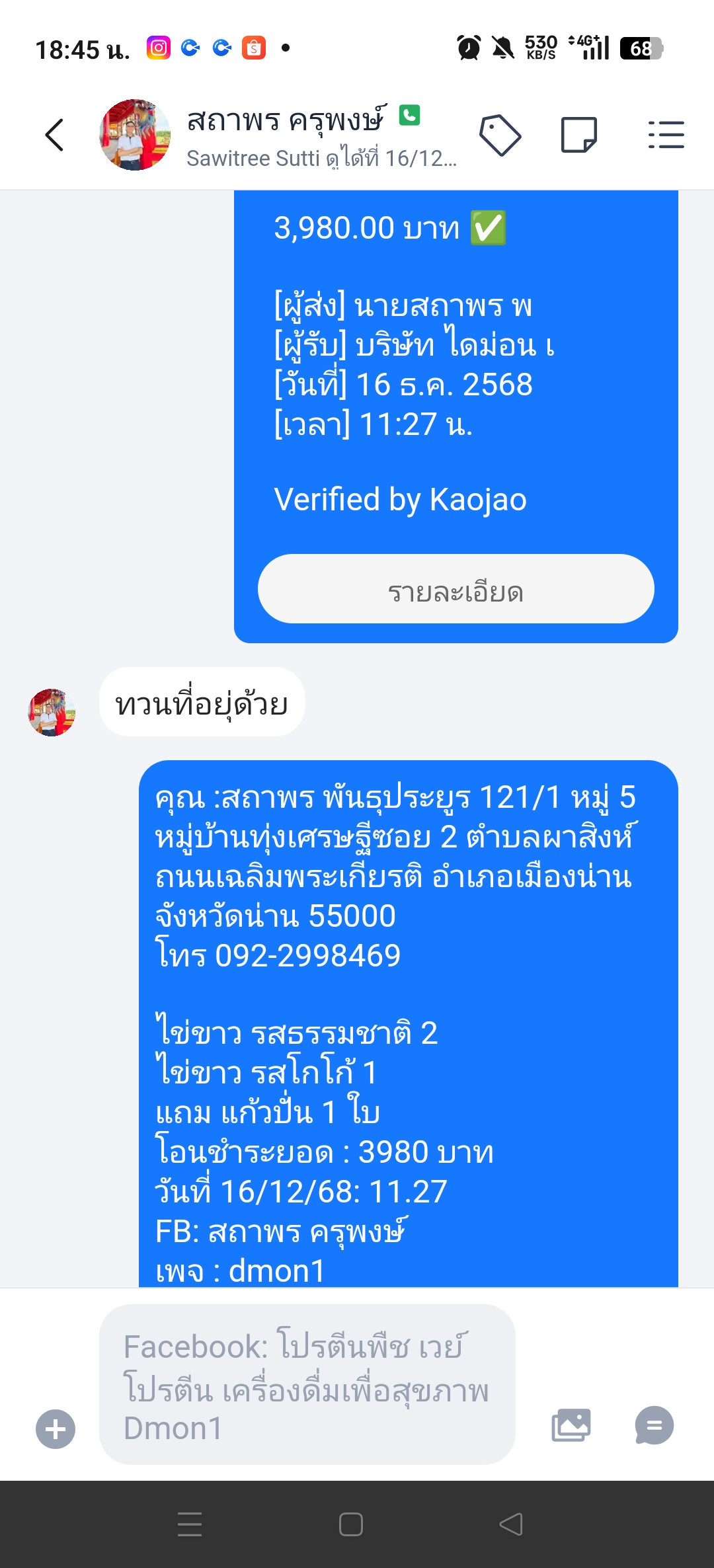Go back from the chat
Viewport: 714px width, 1568px height.
[x=55, y=135]
